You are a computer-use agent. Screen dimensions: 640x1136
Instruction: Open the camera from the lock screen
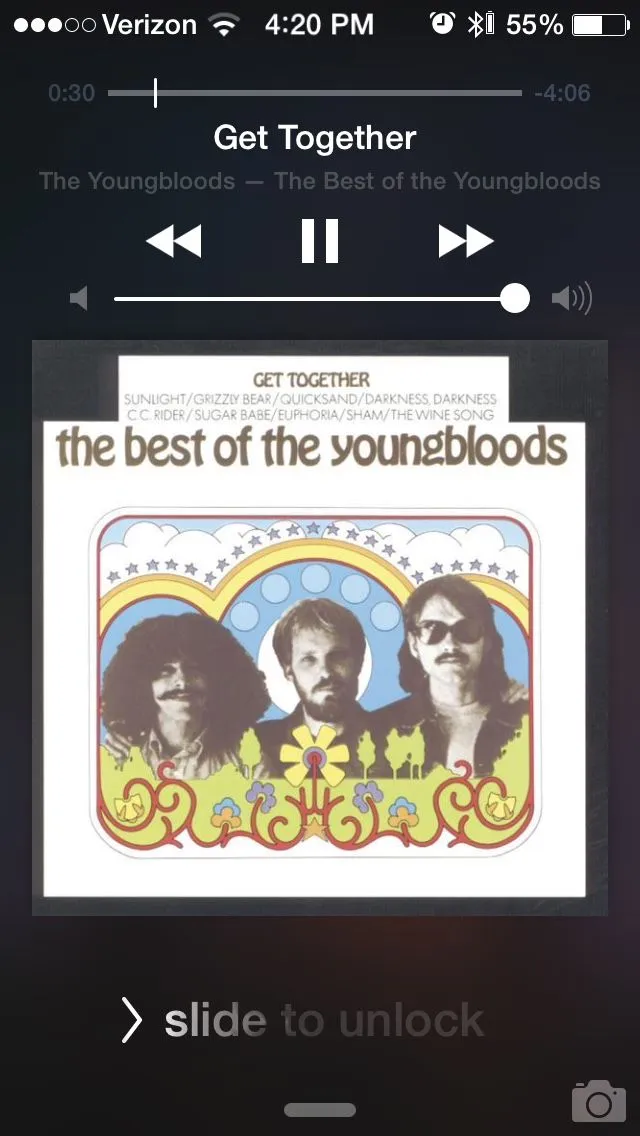[598, 1101]
